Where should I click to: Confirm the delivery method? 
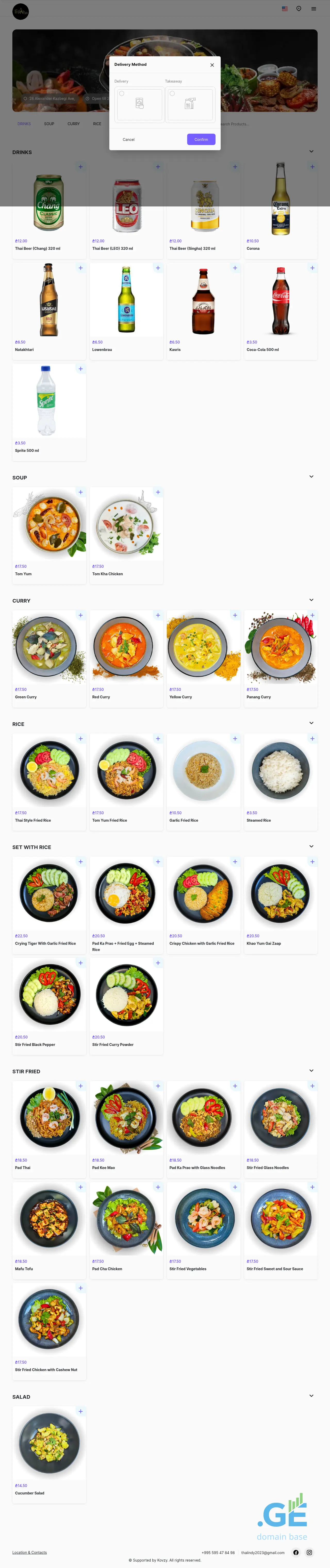tap(201, 139)
